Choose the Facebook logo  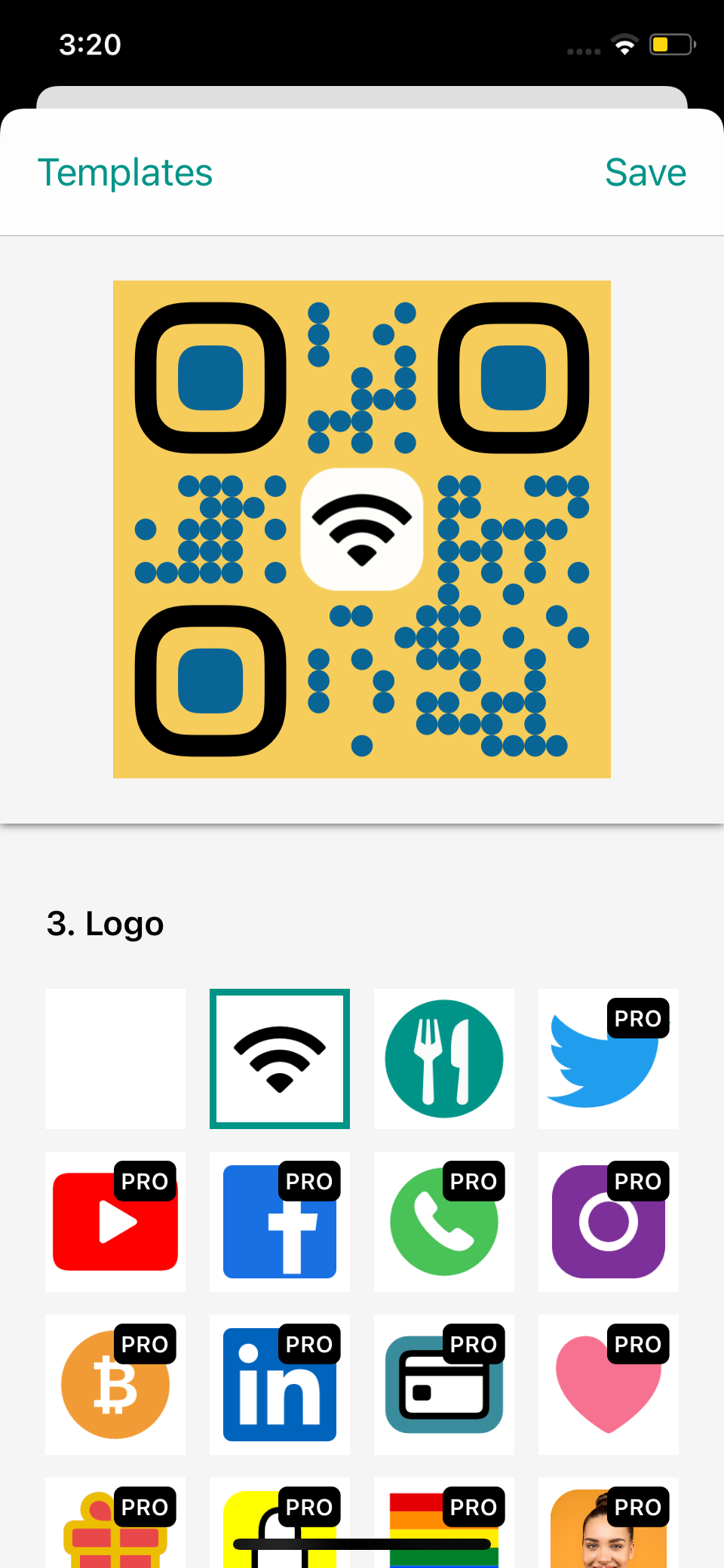pyautogui.click(x=279, y=1222)
